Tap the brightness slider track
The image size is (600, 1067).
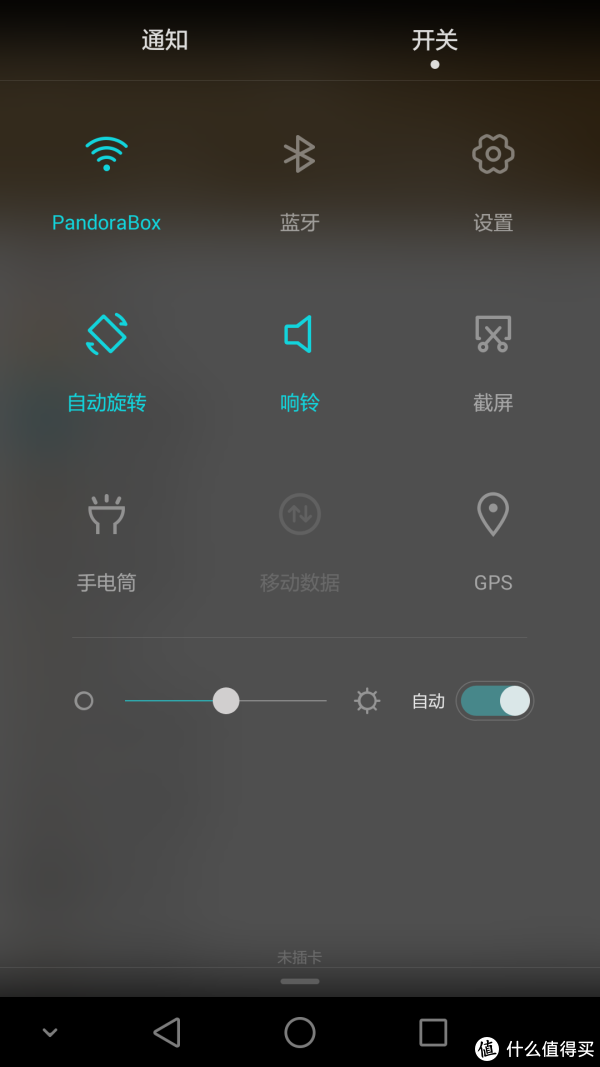226,700
